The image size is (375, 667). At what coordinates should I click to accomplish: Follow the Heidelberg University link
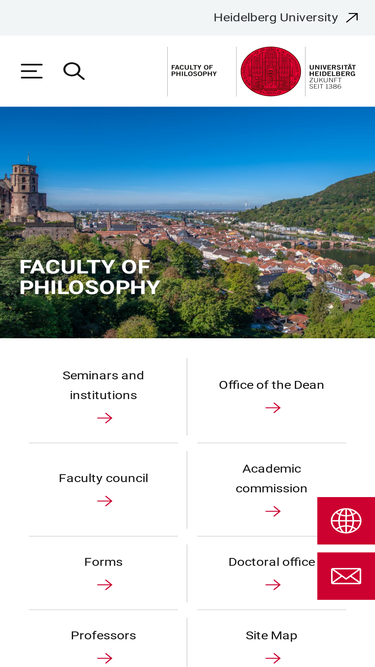tap(286, 17)
